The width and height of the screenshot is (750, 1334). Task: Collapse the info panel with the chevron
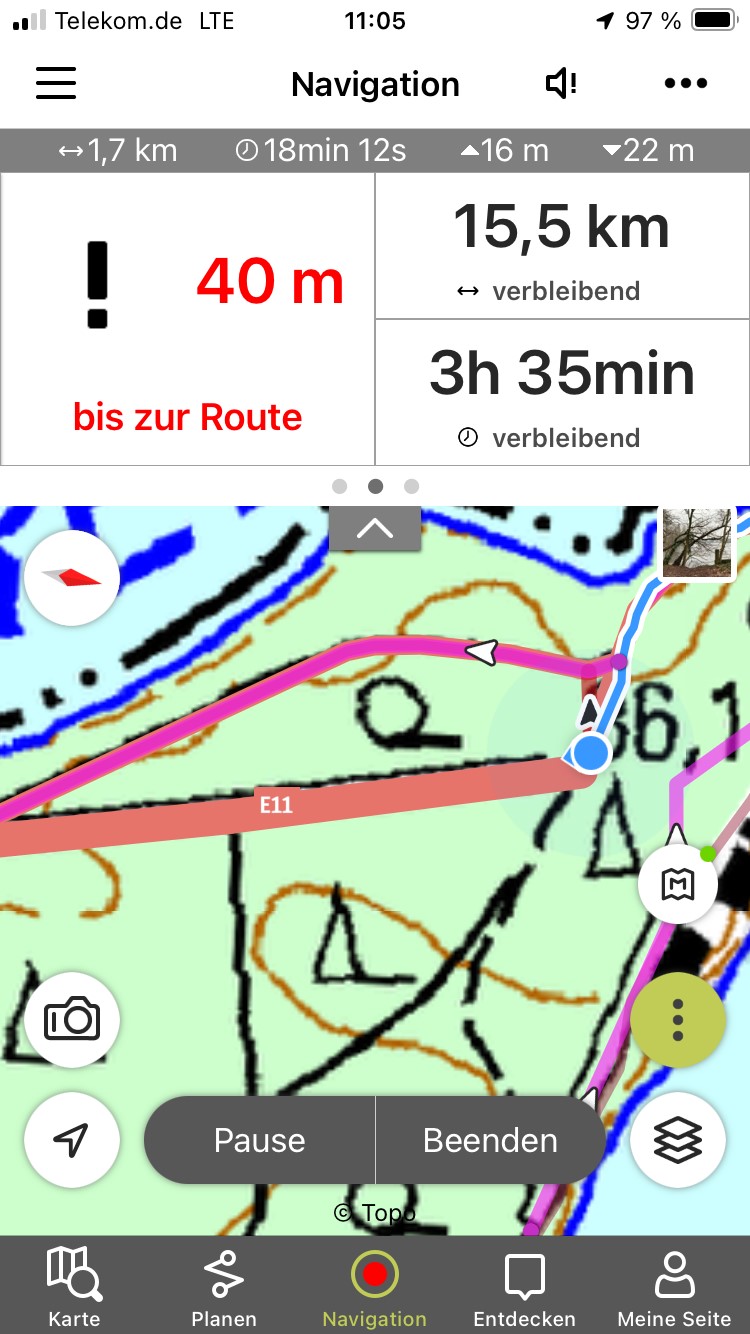(375, 529)
